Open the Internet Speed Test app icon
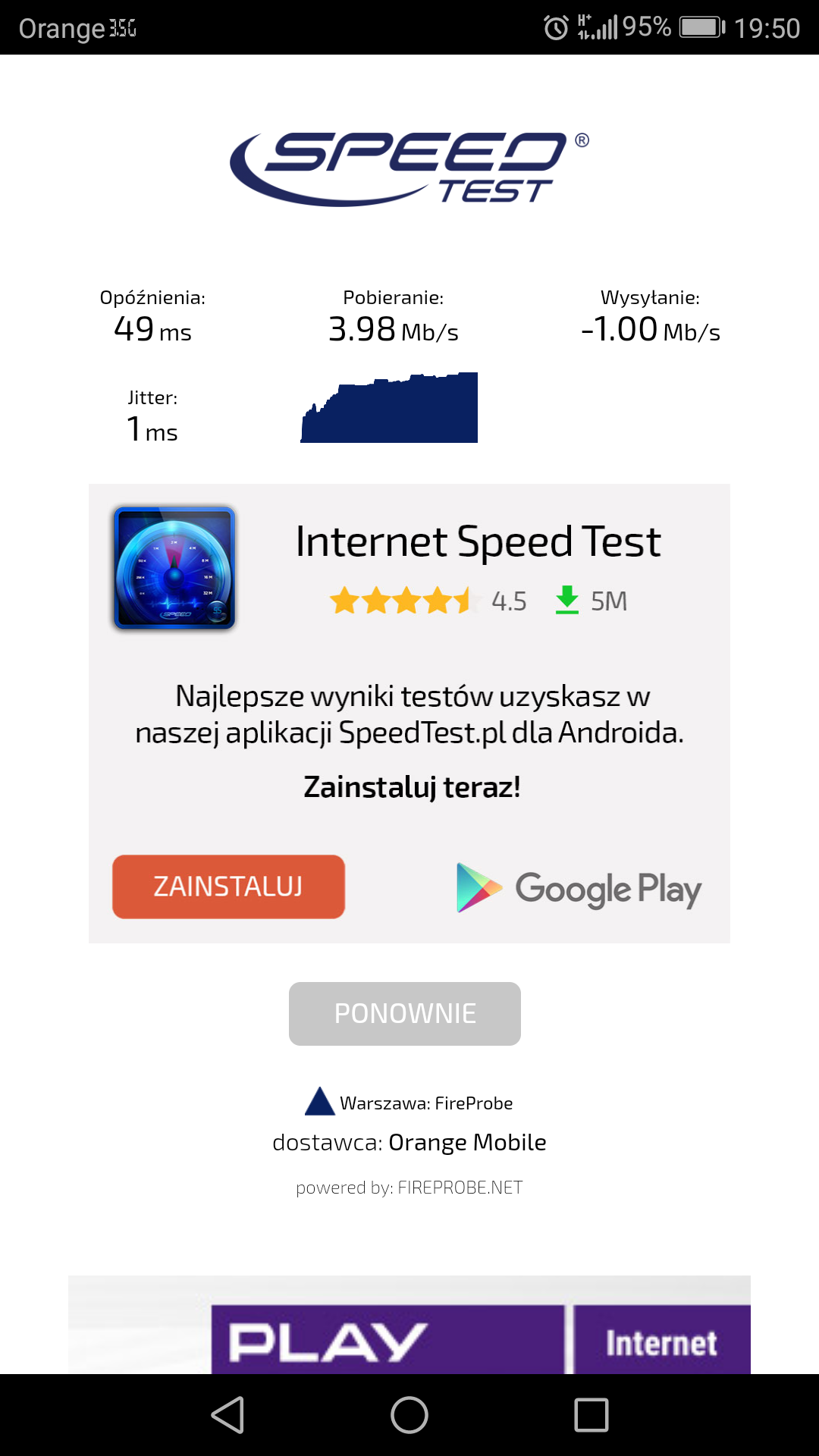The image size is (819, 1456). coord(174,568)
